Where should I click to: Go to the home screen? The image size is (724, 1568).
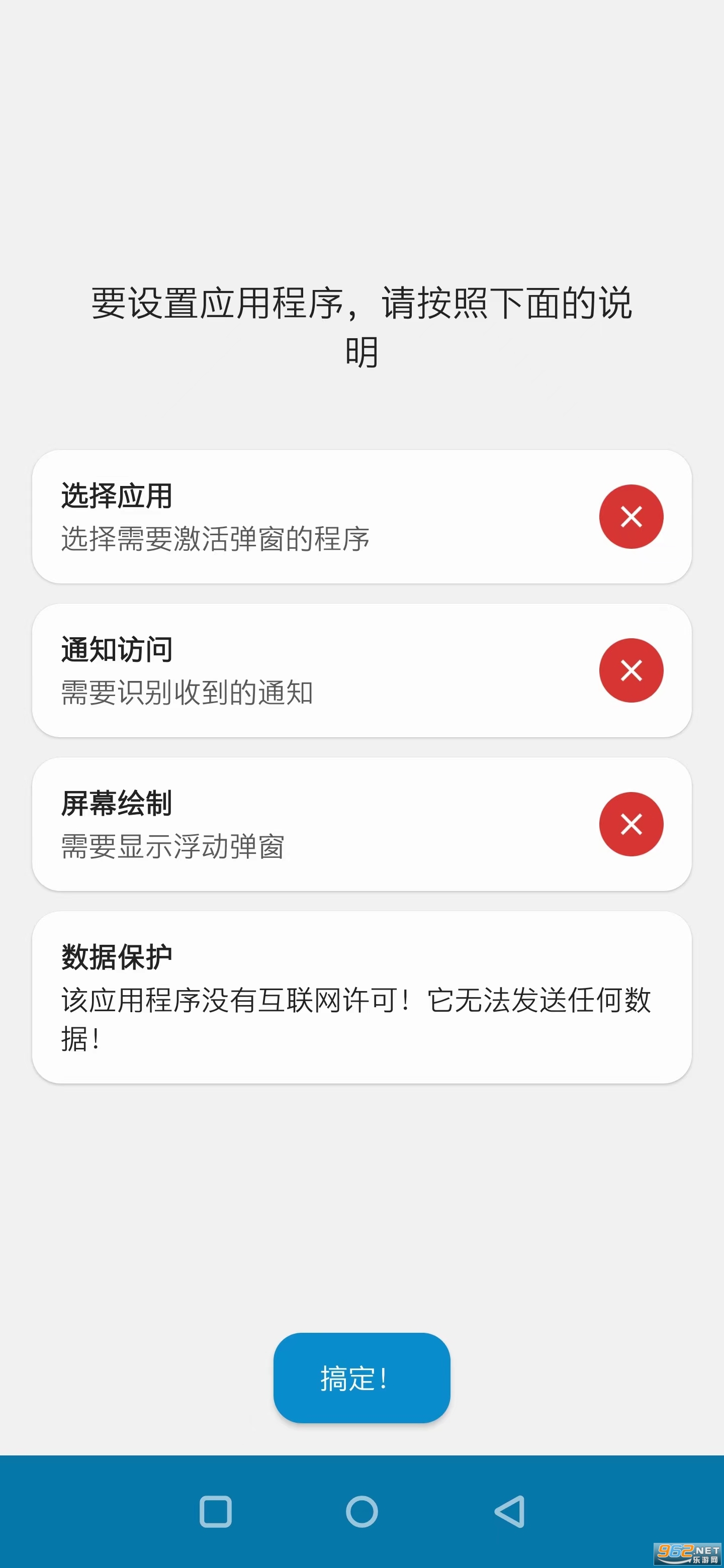pos(361,1511)
